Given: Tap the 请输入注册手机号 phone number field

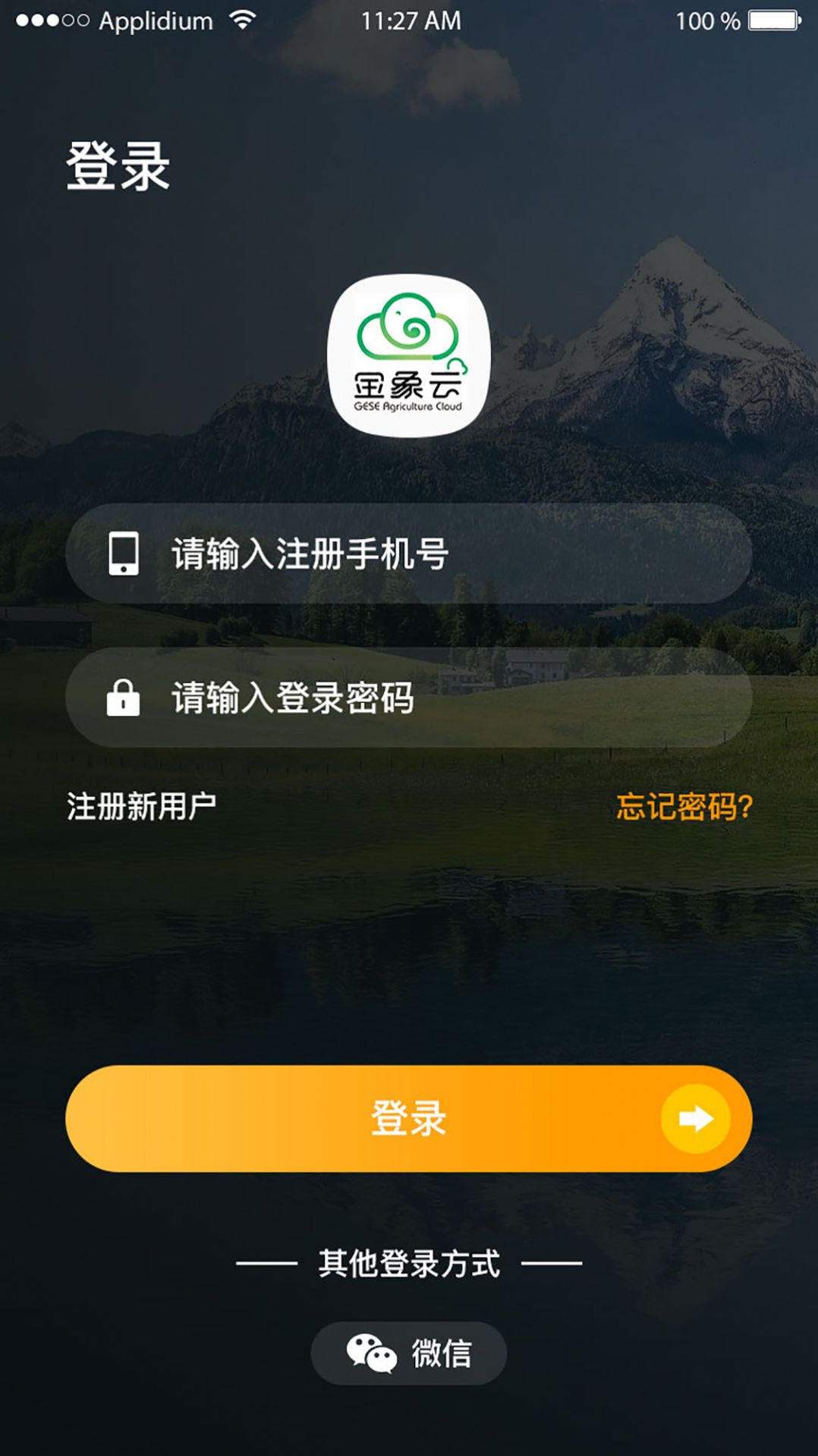Looking at the screenshot, I should (x=408, y=553).
